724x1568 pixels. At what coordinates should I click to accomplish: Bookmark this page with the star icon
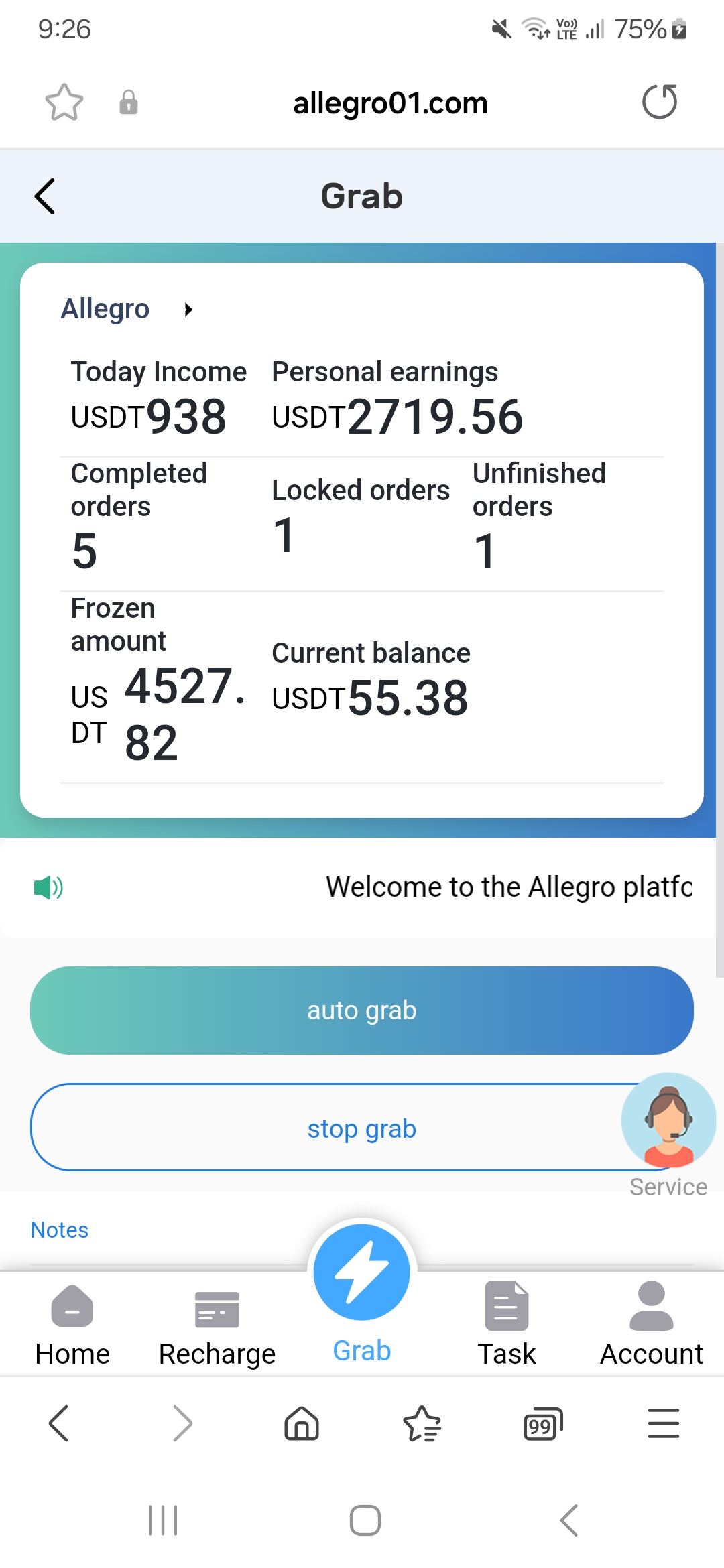(64, 103)
